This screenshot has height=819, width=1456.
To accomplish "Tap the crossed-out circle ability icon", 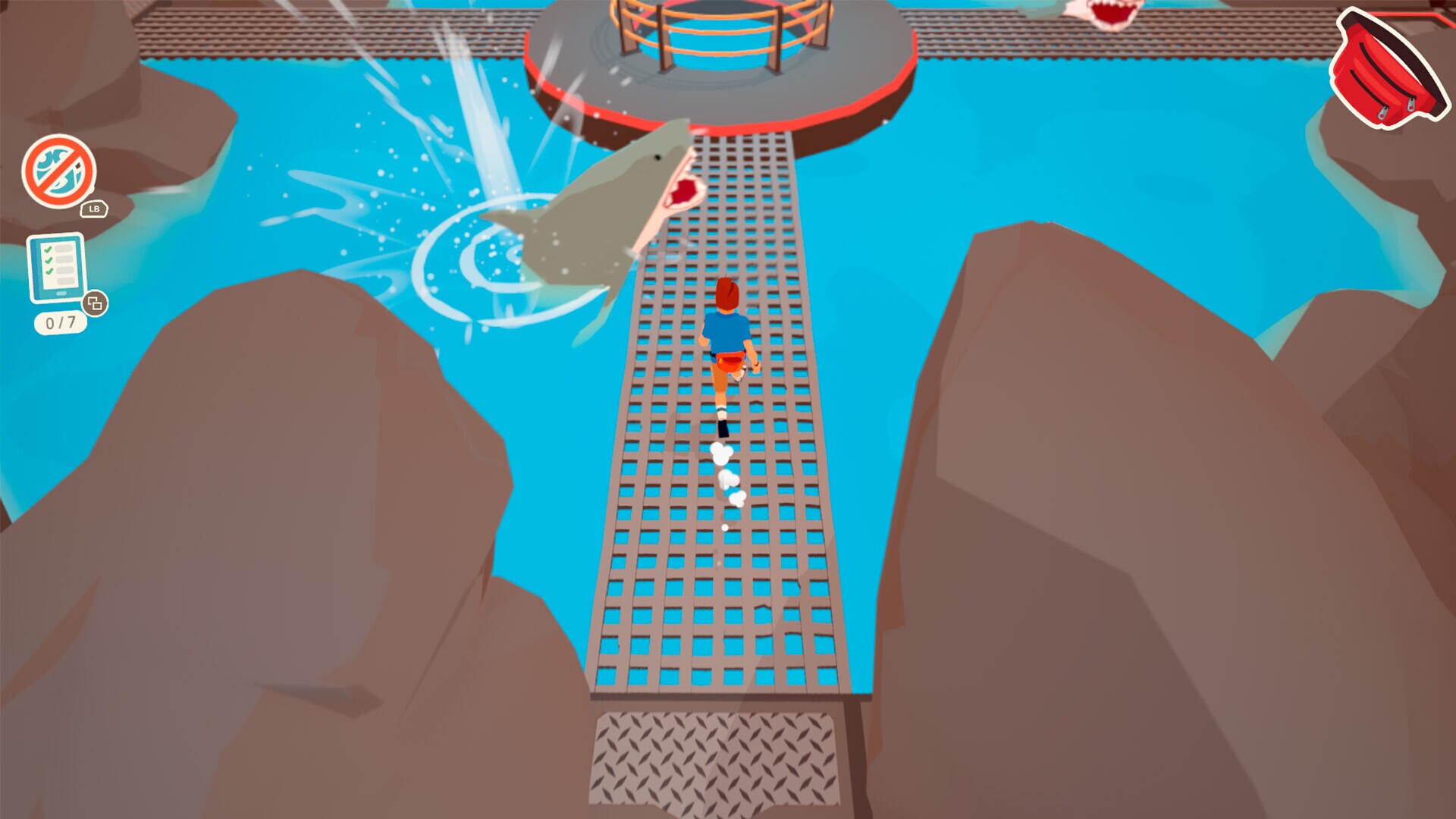I will [58, 171].
